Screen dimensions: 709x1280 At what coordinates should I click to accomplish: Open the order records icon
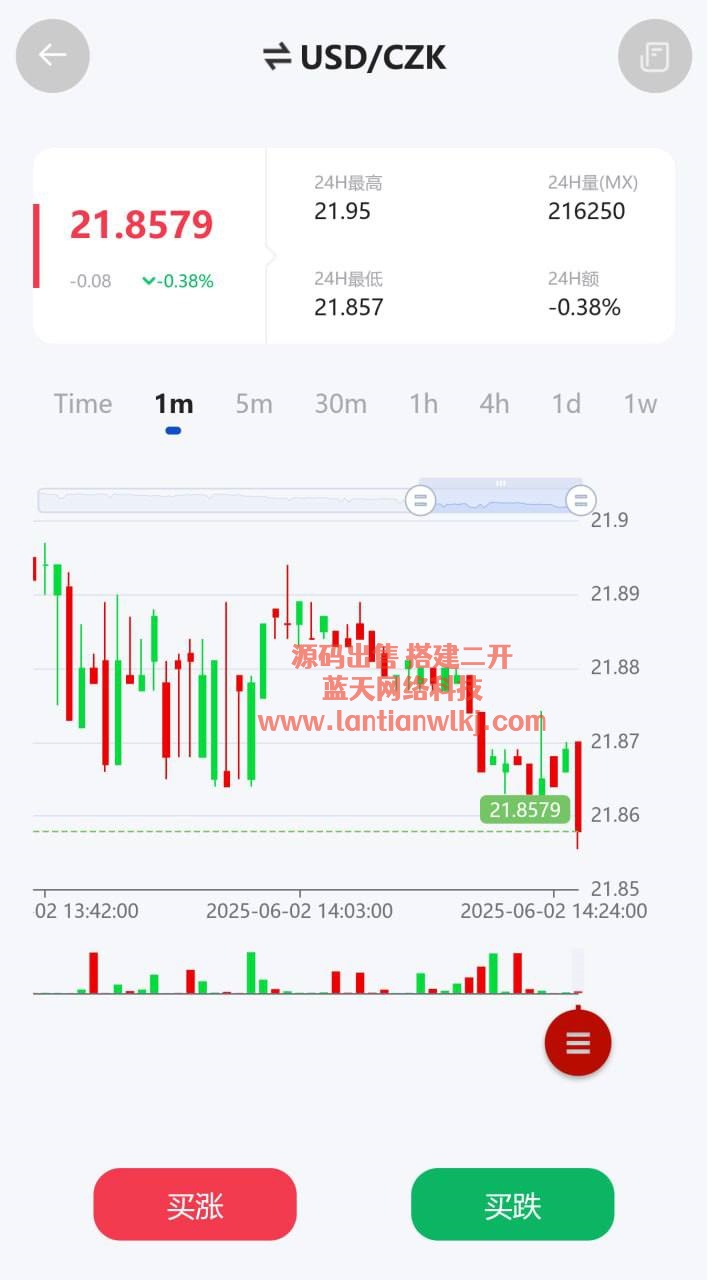click(655, 56)
